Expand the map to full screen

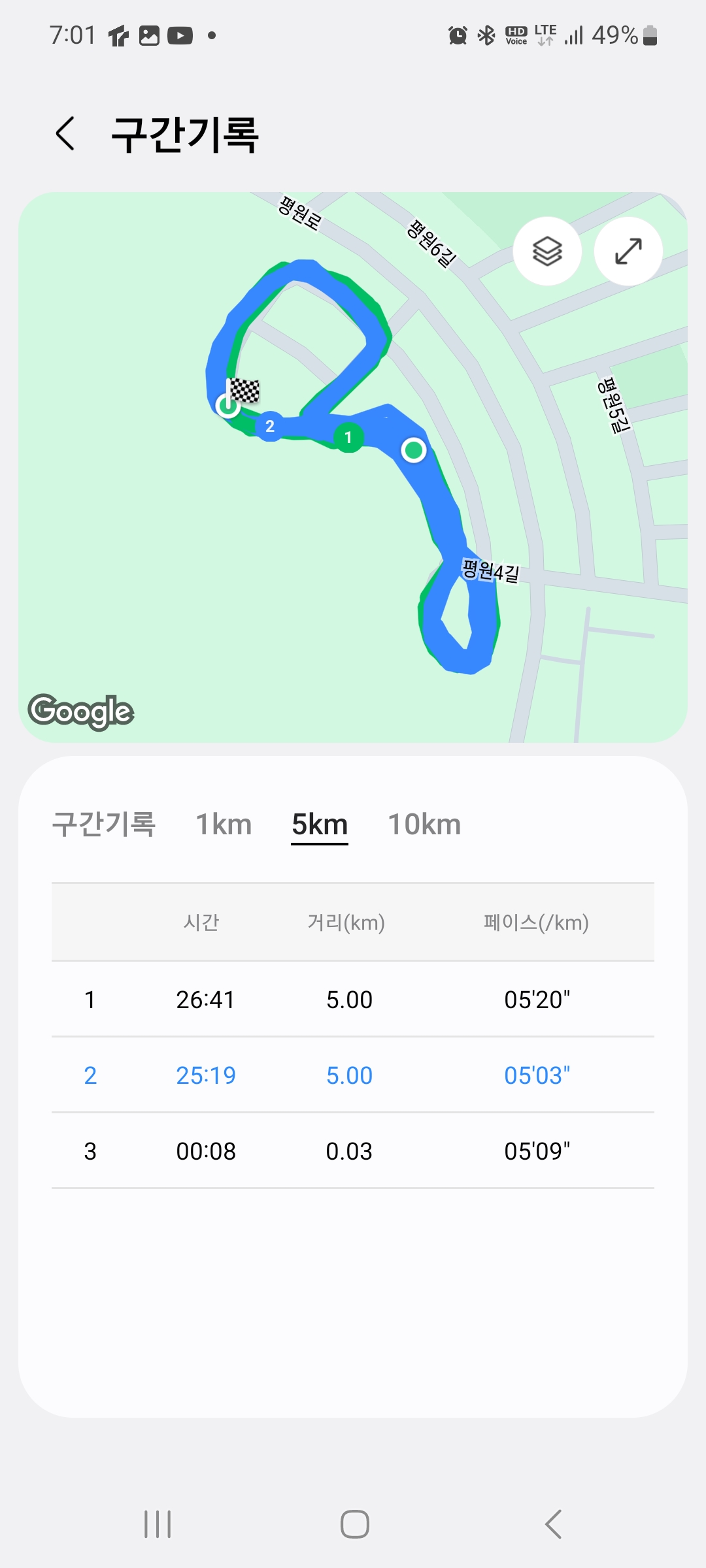(628, 252)
